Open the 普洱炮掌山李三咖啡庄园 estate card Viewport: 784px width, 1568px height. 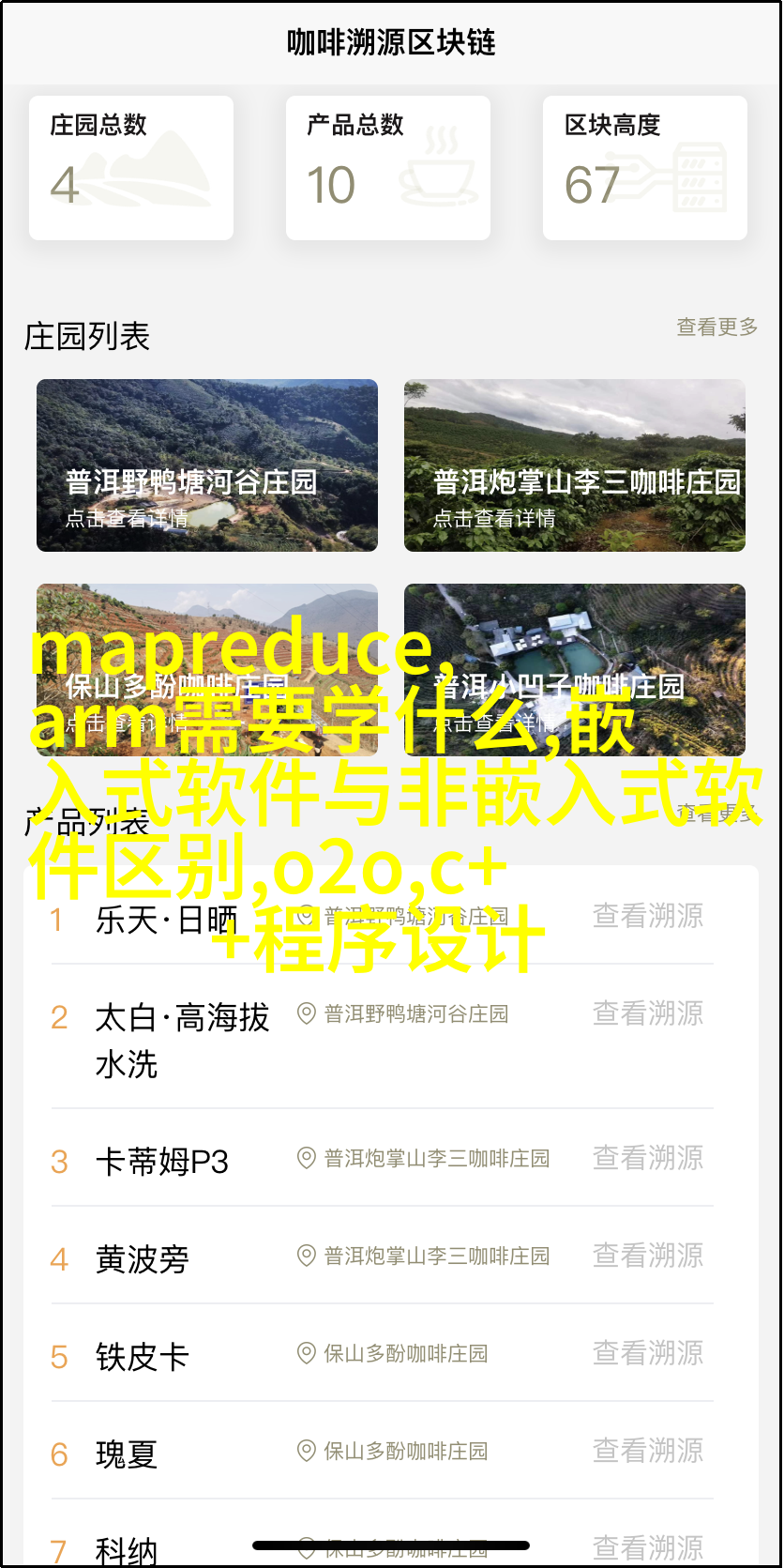point(575,465)
